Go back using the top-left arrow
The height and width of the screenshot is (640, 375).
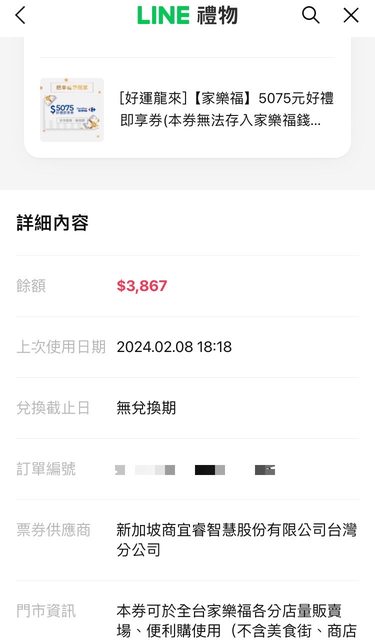[x=20, y=16]
